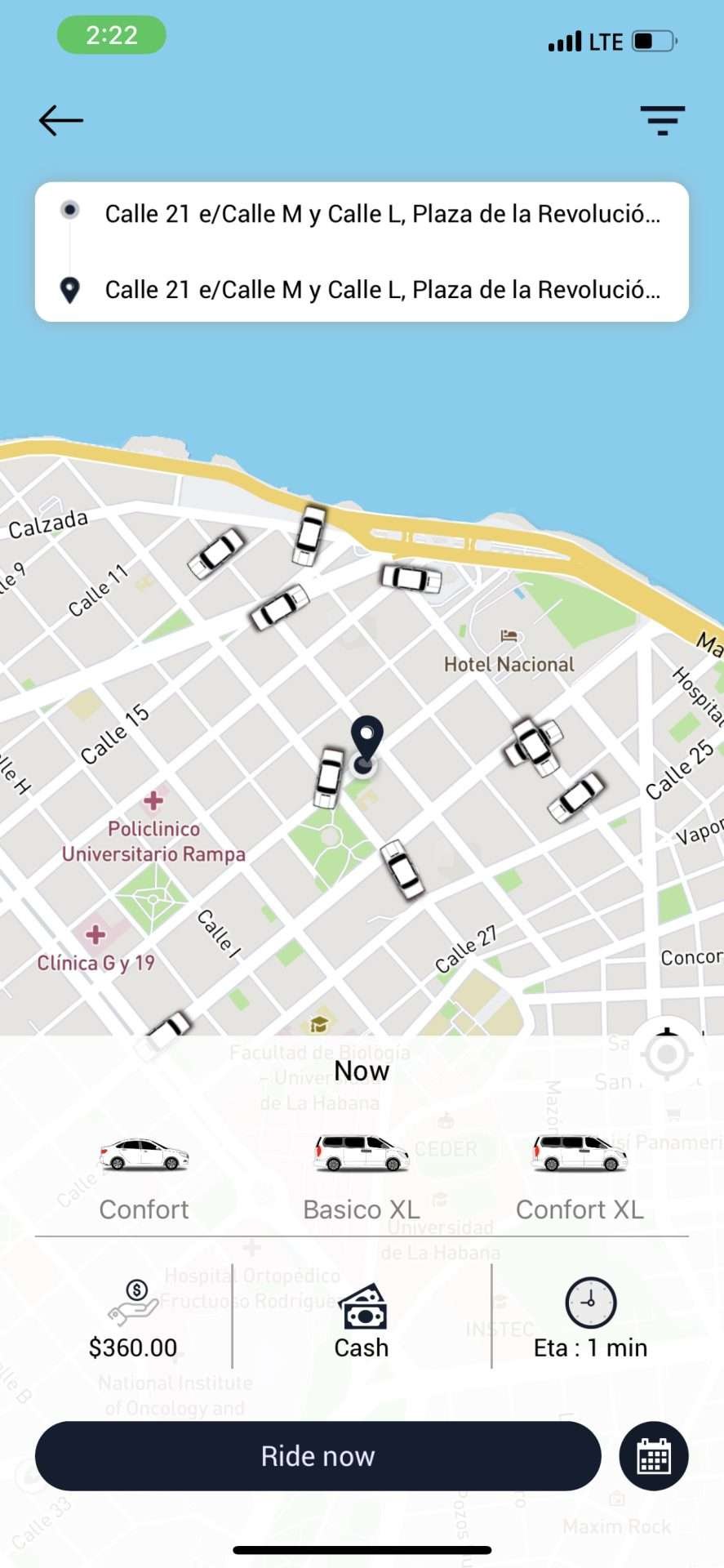This screenshot has width=724, height=1568.
Task: Open the Cash payment method icon
Action: 362,1307
